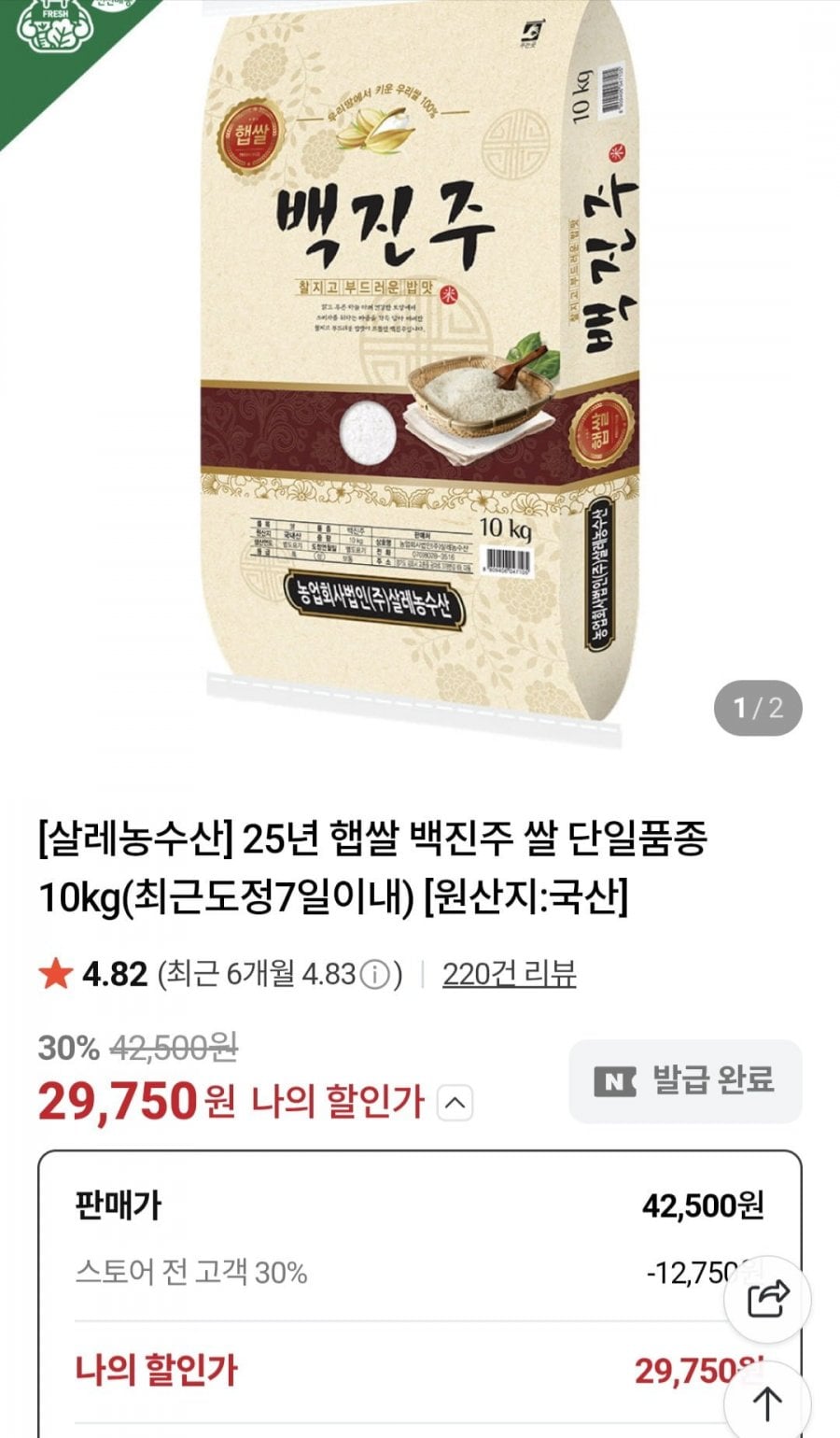The height and width of the screenshot is (1438, 840).
Task: Share this product
Action: tap(767, 1299)
